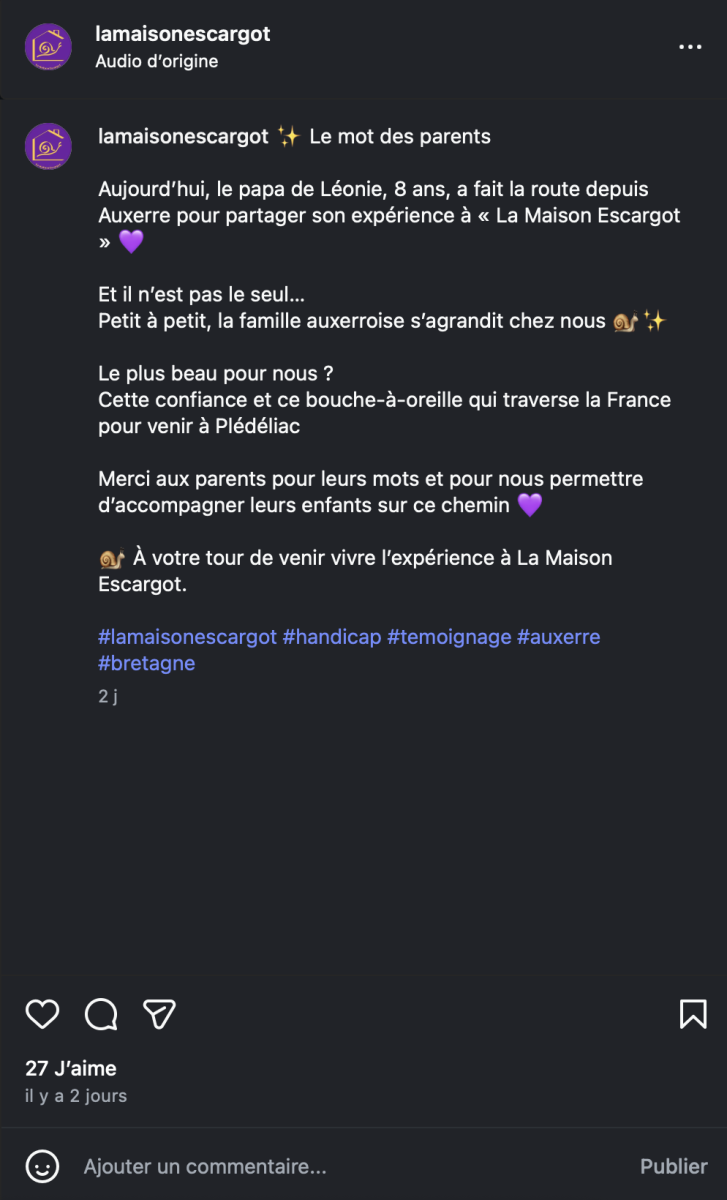The height and width of the screenshot is (1200, 727).
Task: Open the three-dot overflow menu
Action: [690, 47]
